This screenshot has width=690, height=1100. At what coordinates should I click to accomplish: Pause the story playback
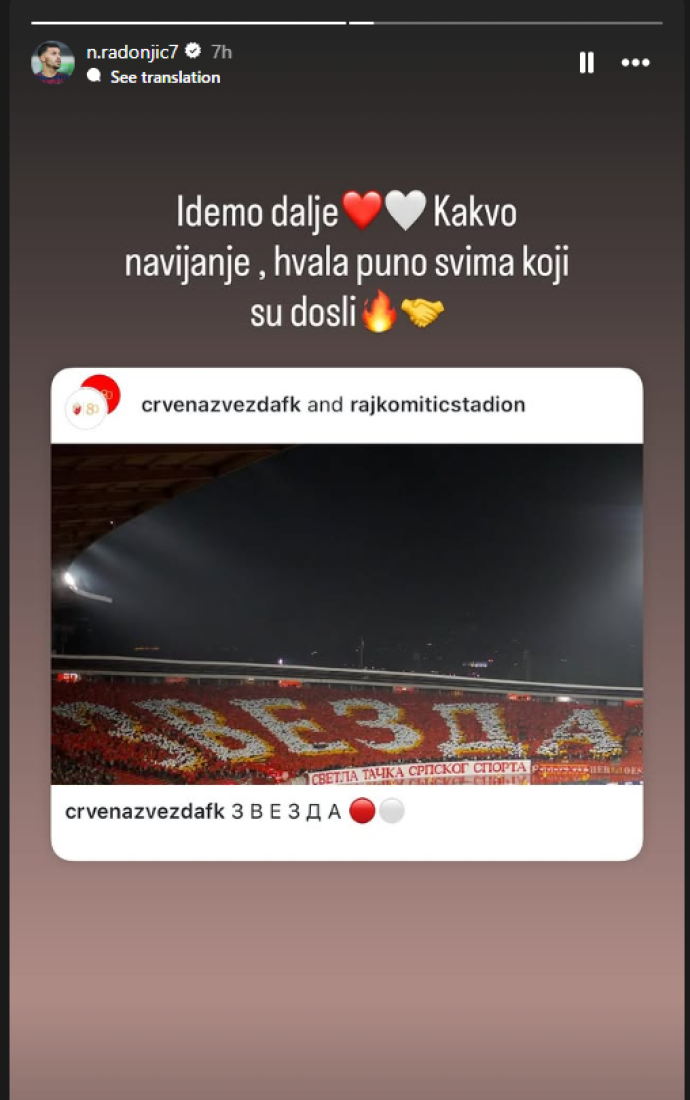(x=586, y=63)
